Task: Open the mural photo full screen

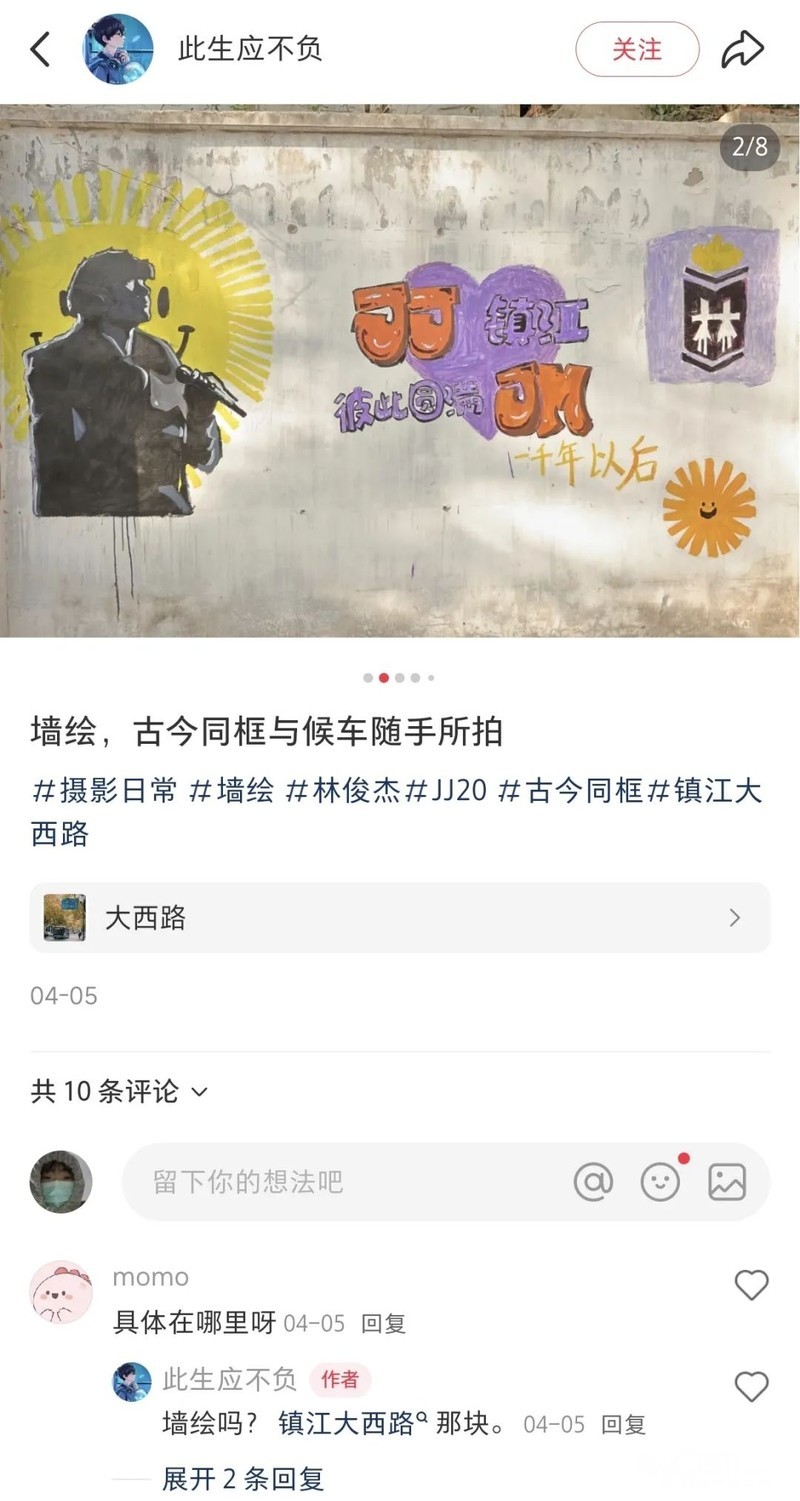Action: (x=400, y=370)
